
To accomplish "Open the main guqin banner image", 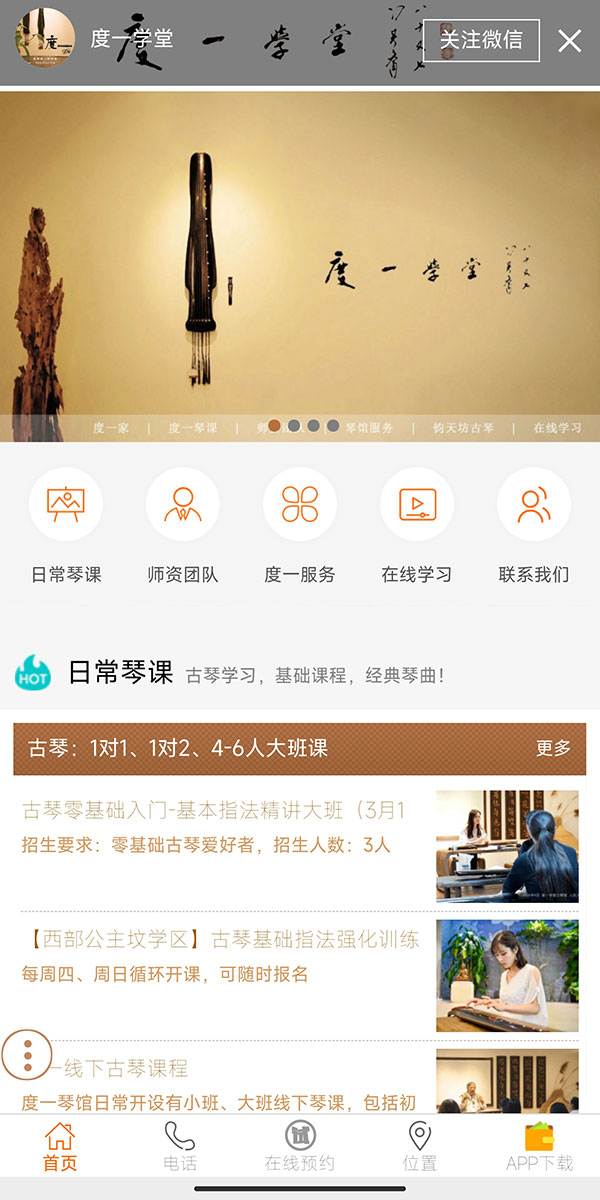I will click(300, 260).
